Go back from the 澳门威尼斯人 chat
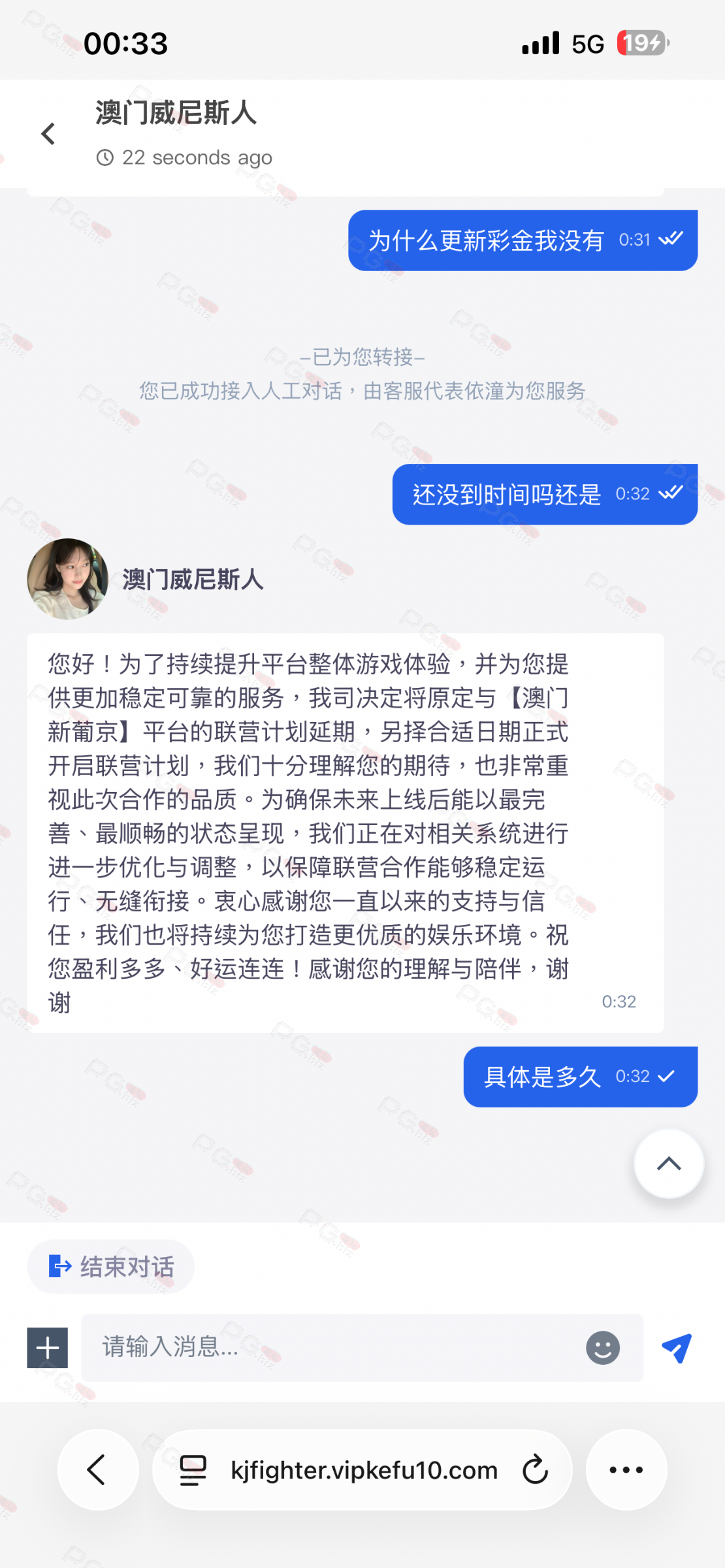Viewport: 725px width, 1568px height. 48,134
